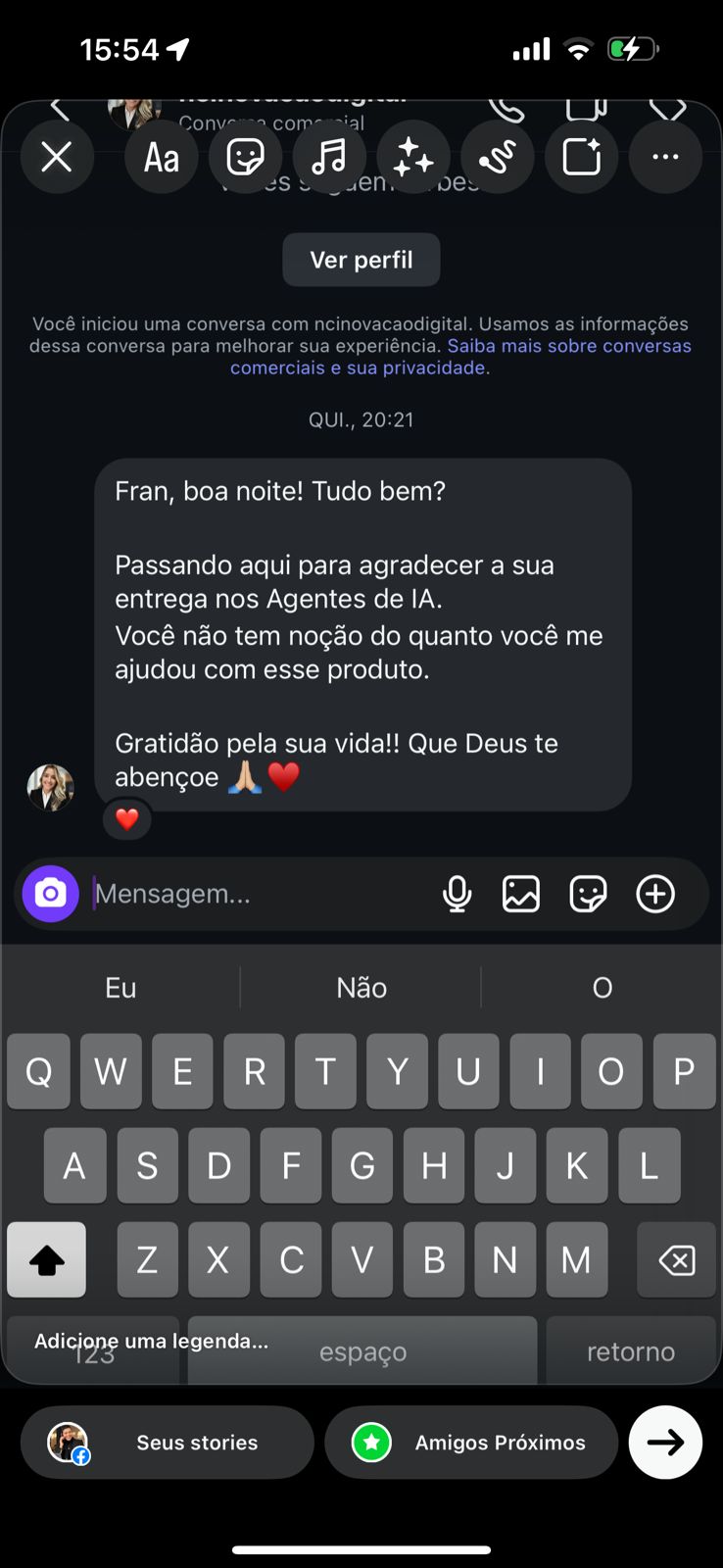Share to Amigos Próximos
The width and height of the screenshot is (723, 1568).
pos(471,1443)
